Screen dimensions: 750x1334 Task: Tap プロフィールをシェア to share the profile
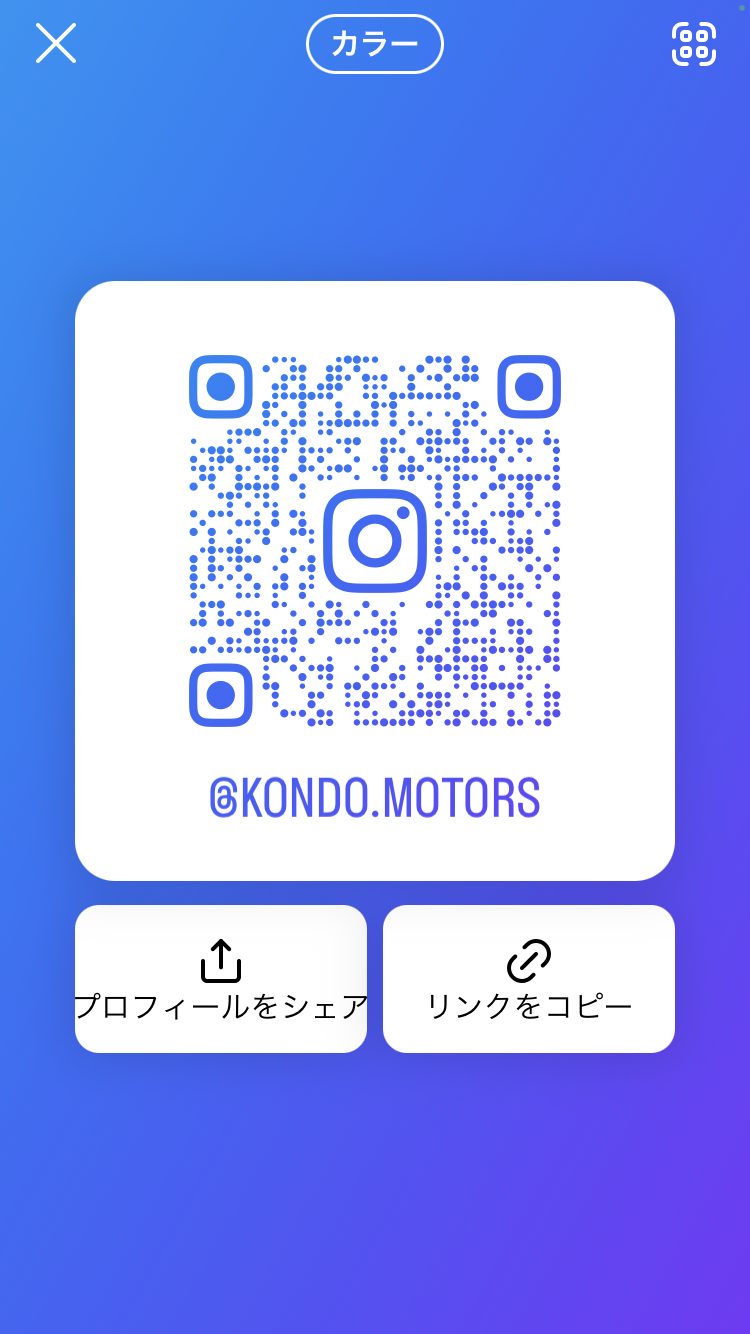221,979
